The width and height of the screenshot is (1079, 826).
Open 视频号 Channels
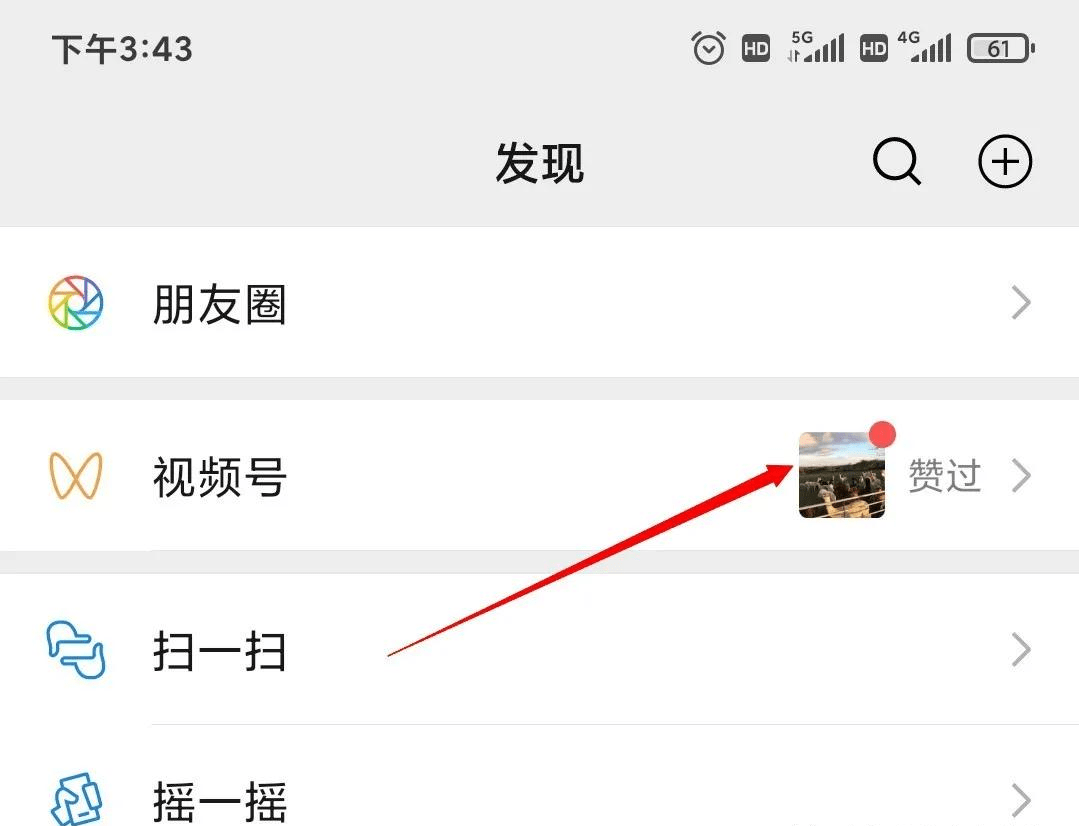point(220,477)
